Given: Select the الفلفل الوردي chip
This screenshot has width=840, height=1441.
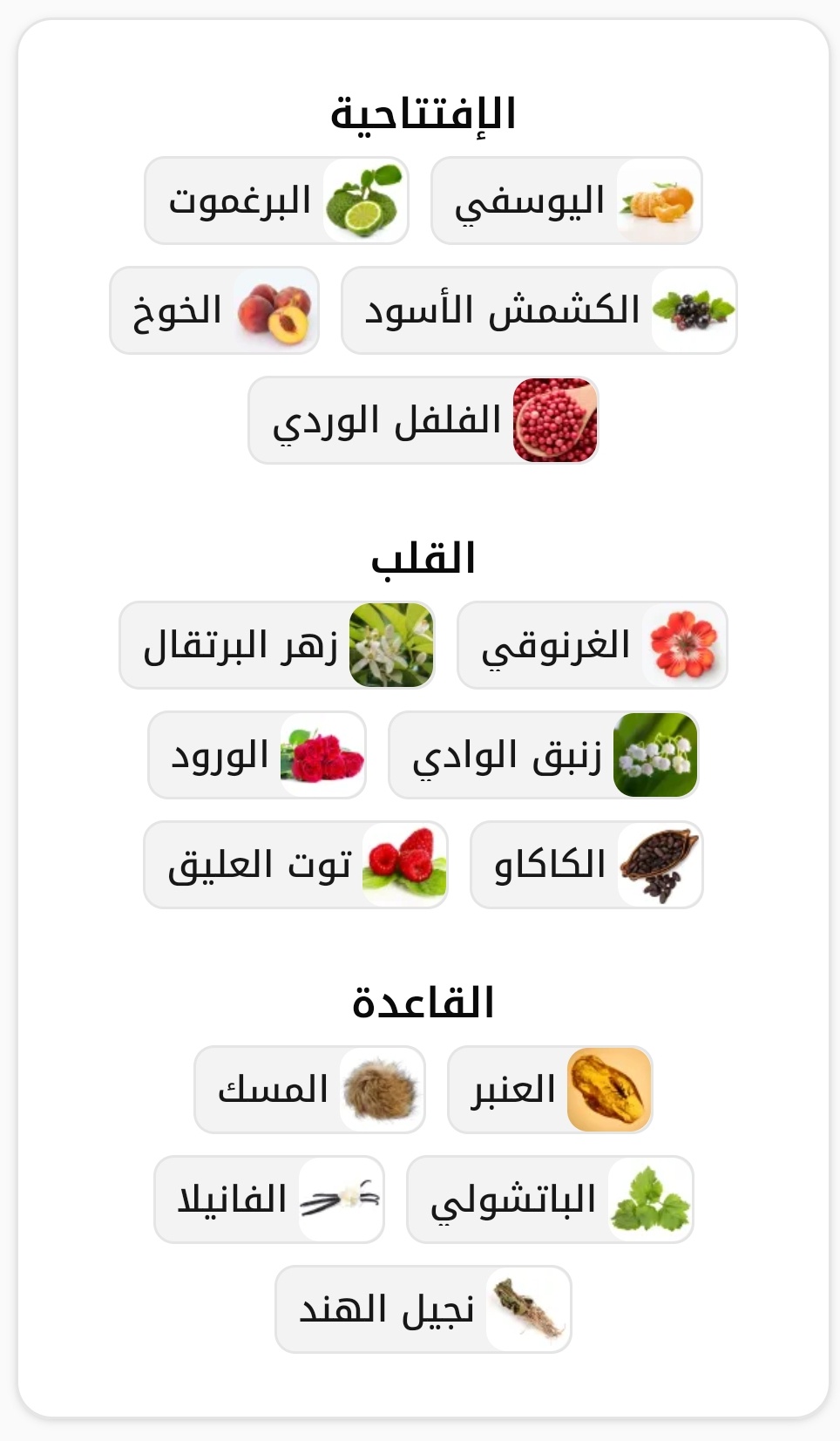Looking at the screenshot, I should coord(423,421).
